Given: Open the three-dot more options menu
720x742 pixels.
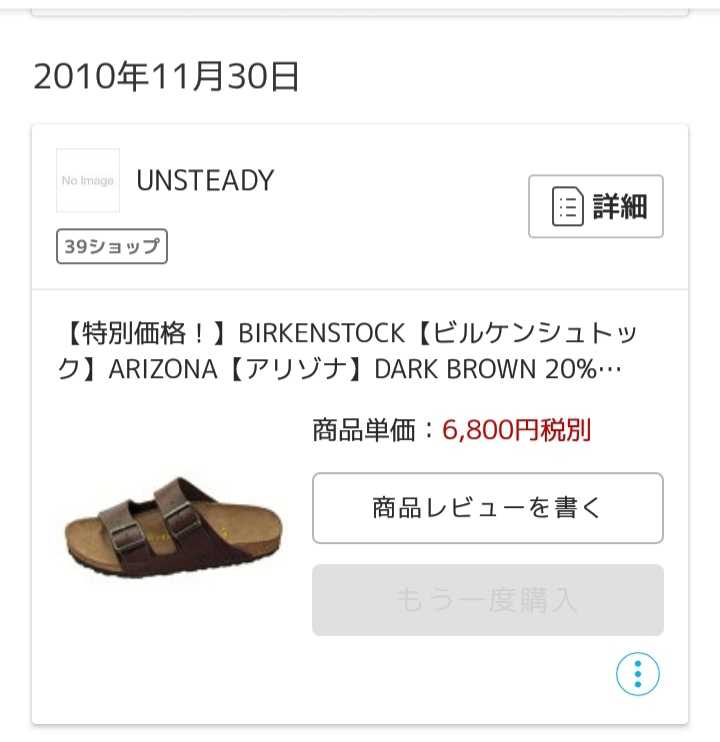Looking at the screenshot, I should coord(637,674).
